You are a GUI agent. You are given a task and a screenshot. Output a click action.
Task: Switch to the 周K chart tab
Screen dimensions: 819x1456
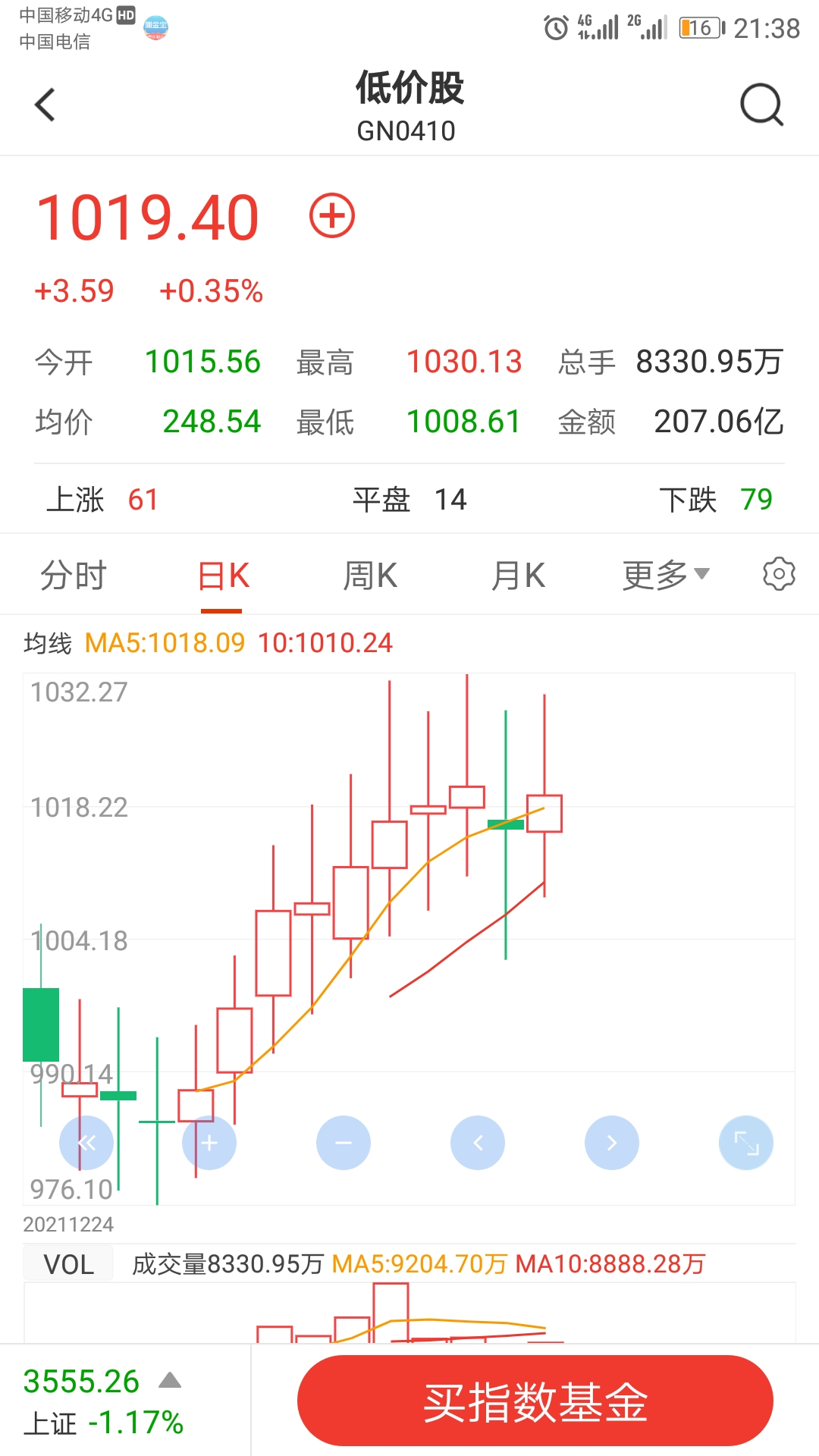(370, 576)
